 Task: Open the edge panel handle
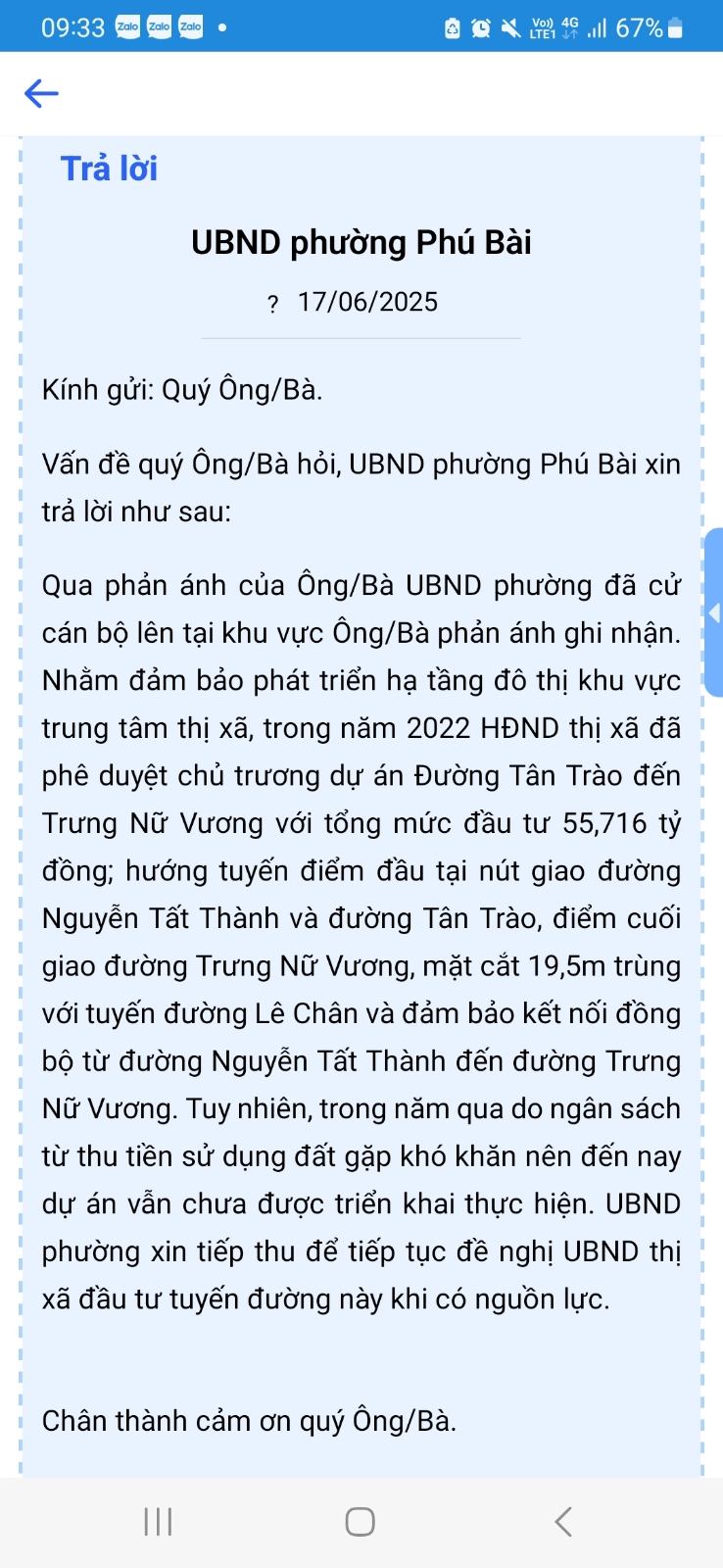pos(713,612)
